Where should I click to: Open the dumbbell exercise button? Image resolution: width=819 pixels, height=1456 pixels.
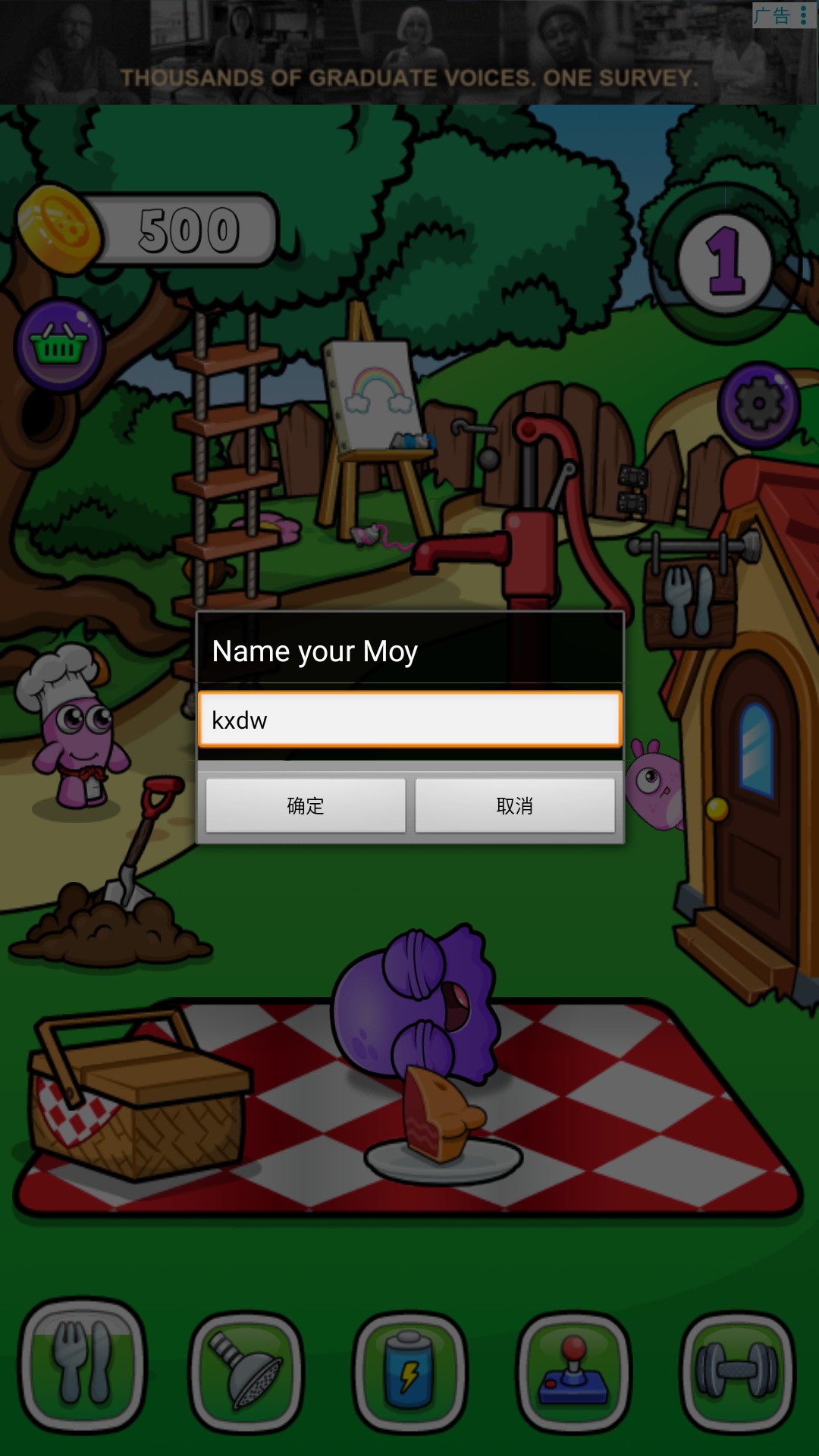click(737, 1371)
